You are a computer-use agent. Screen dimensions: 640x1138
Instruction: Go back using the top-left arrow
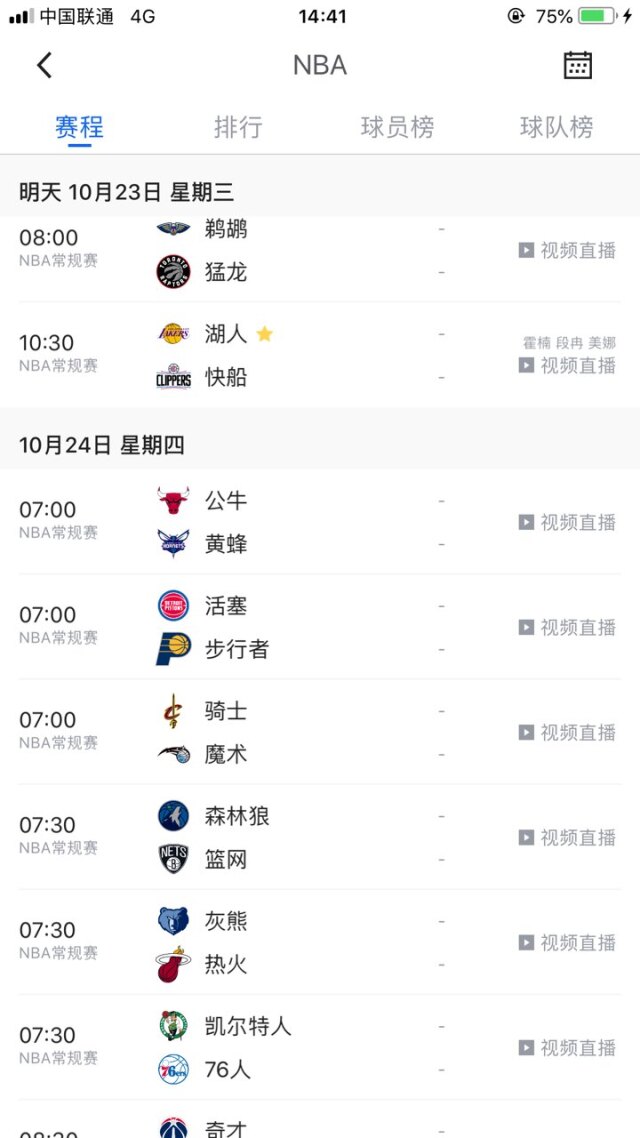[44, 65]
